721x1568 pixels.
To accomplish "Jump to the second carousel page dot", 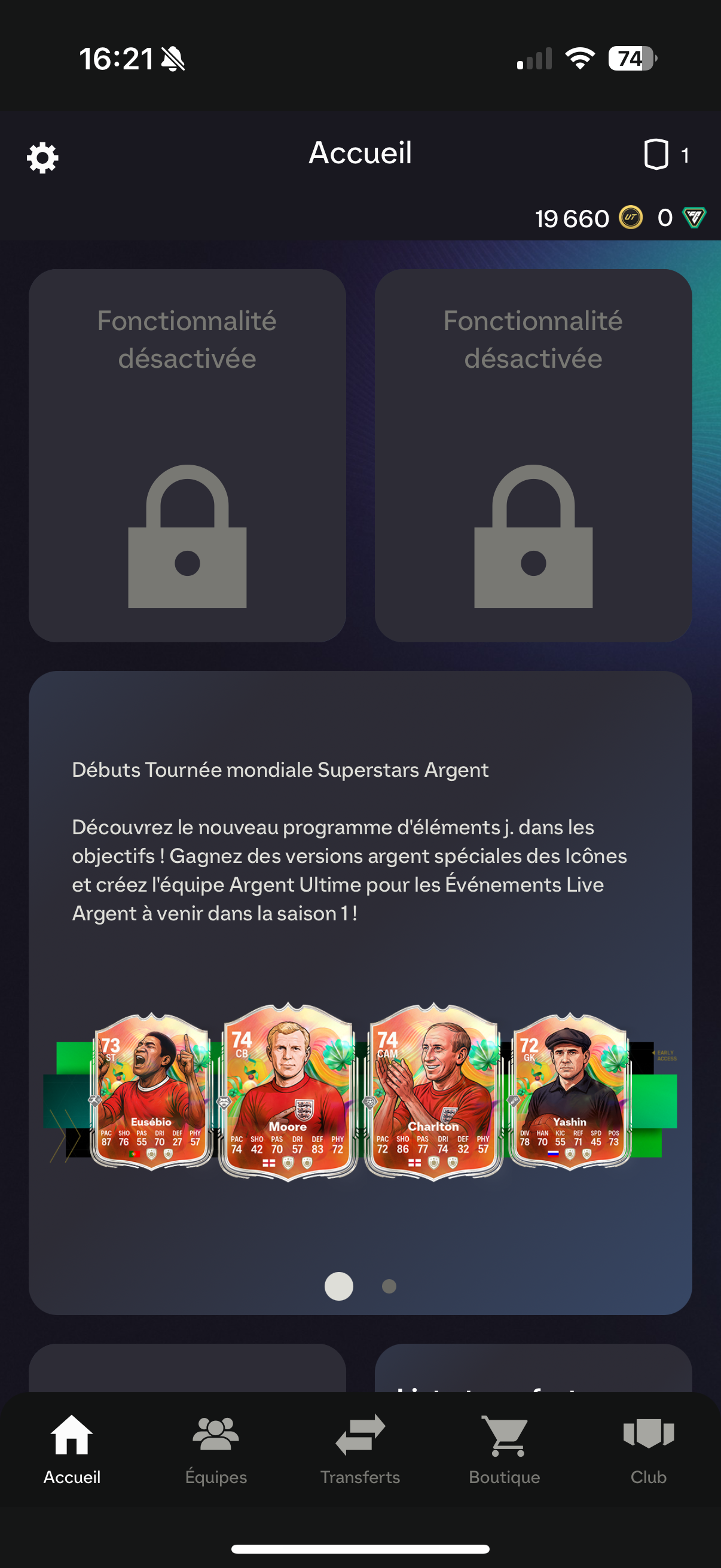I will pyautogui.click(x=389, y=1286).
